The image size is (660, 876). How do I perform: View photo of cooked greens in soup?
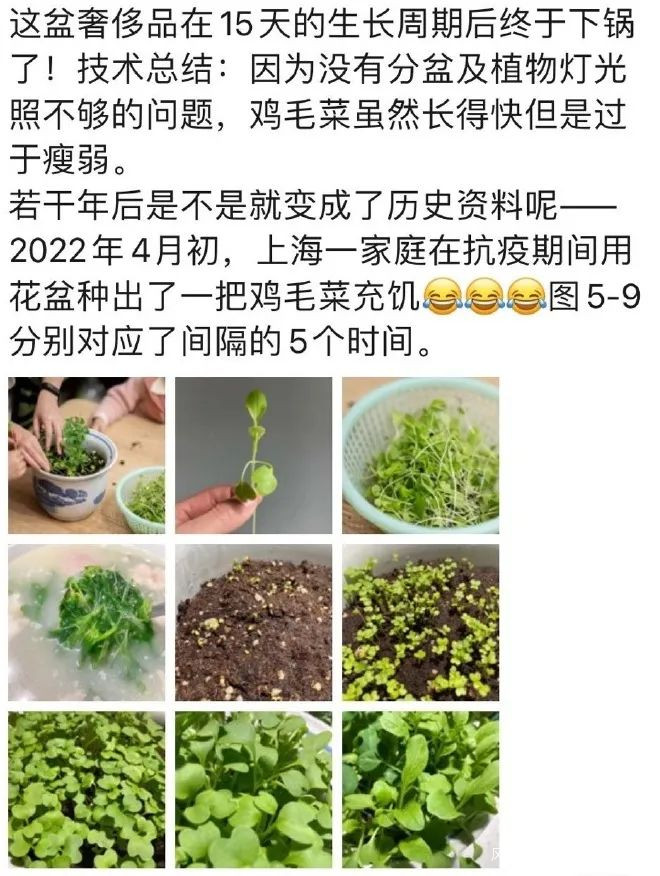point(87,622)
